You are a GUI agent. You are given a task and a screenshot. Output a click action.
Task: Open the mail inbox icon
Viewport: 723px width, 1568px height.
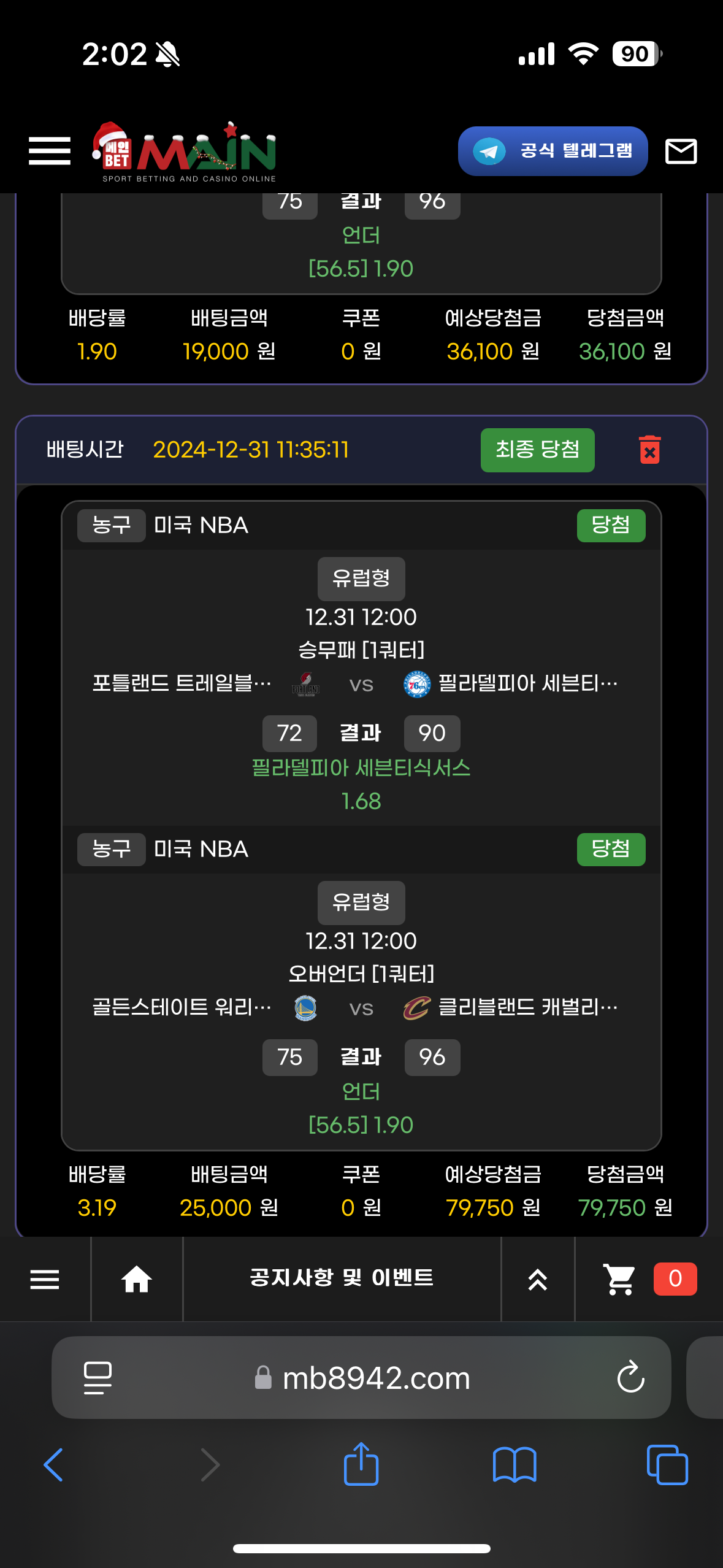click(x=681, y=151)
